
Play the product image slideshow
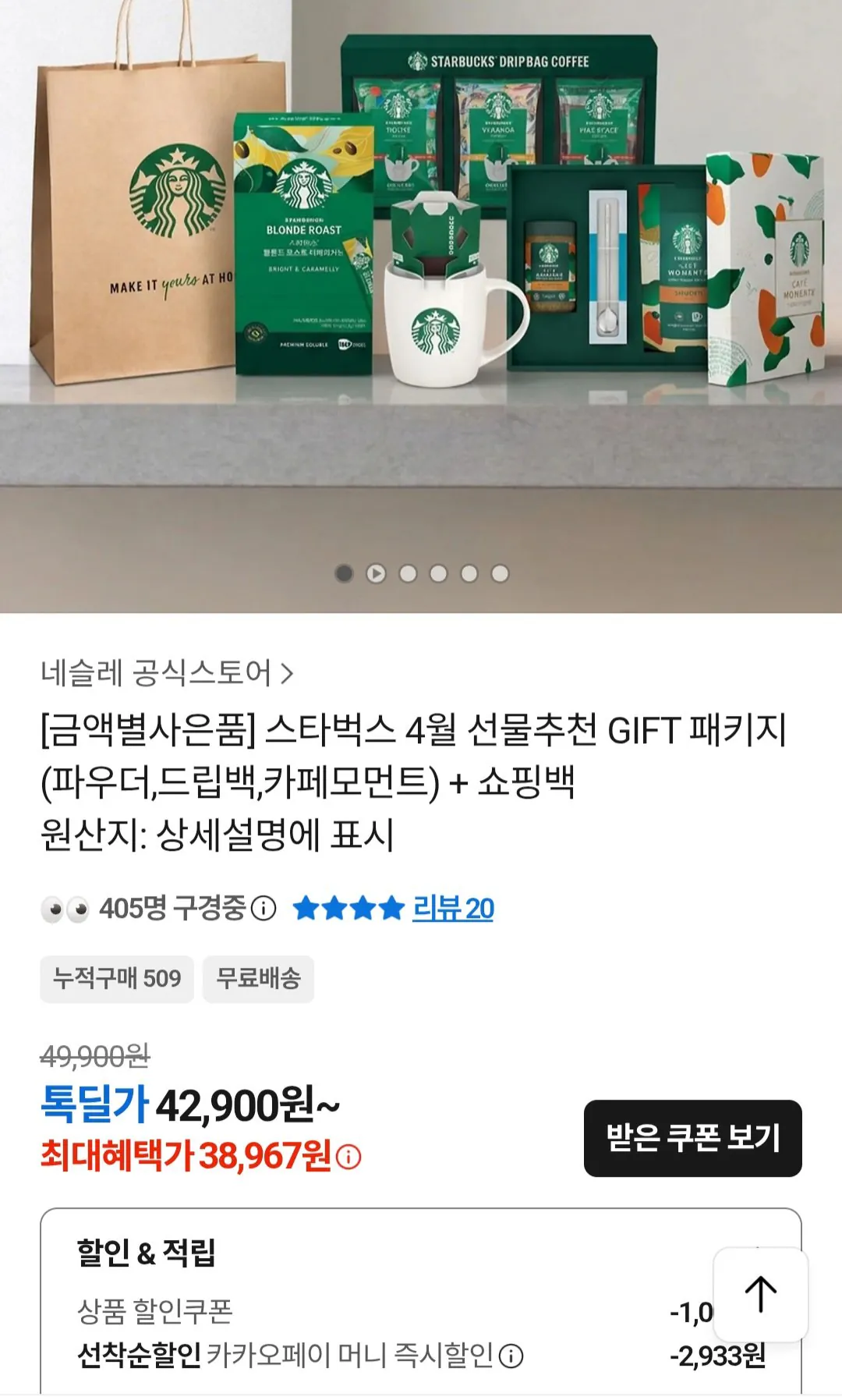[x=377, y=573]
